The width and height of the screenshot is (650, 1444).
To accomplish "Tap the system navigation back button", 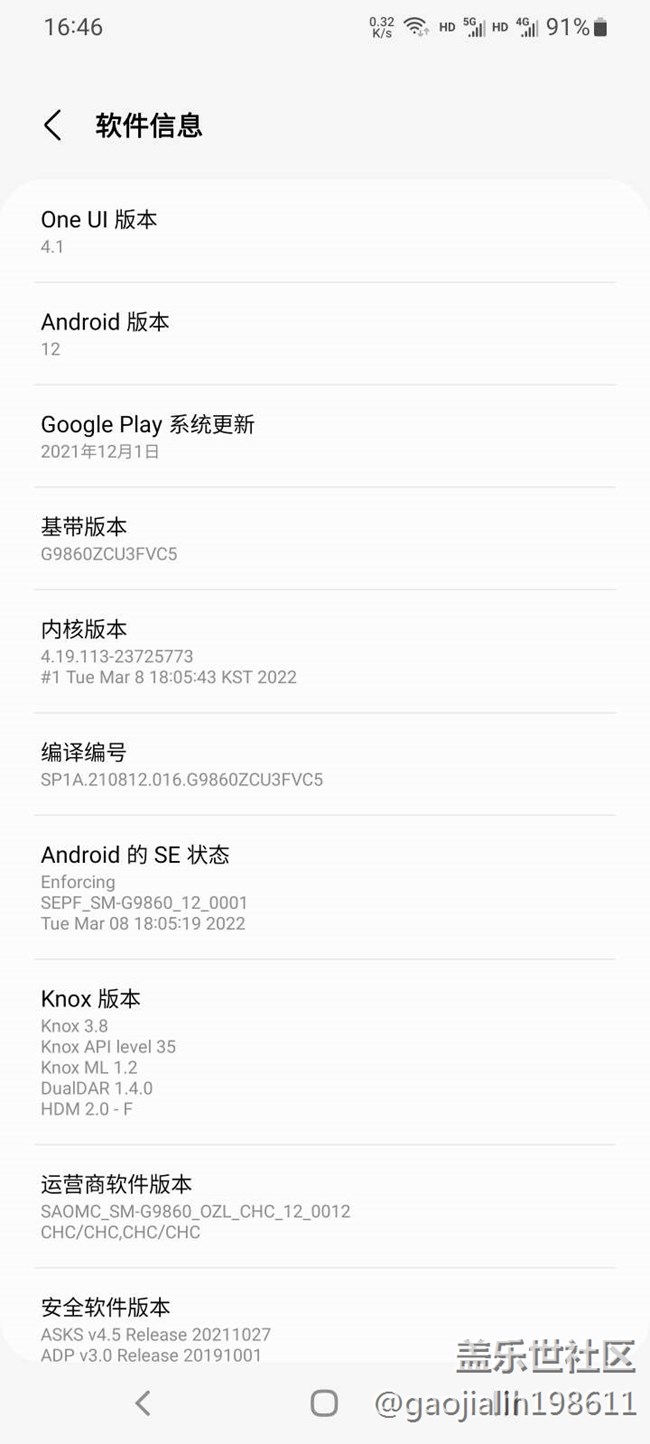I will [143, 1403].
